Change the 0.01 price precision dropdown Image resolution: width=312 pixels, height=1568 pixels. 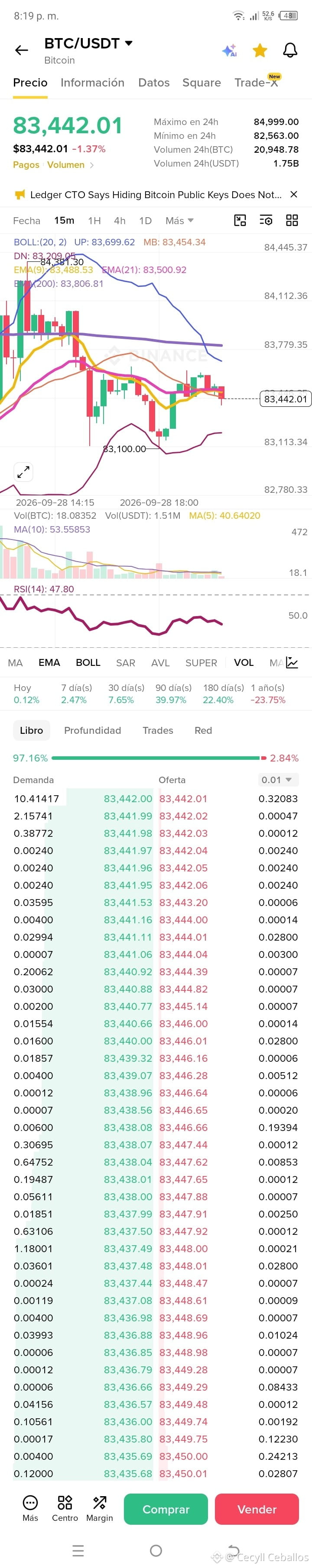276,780
